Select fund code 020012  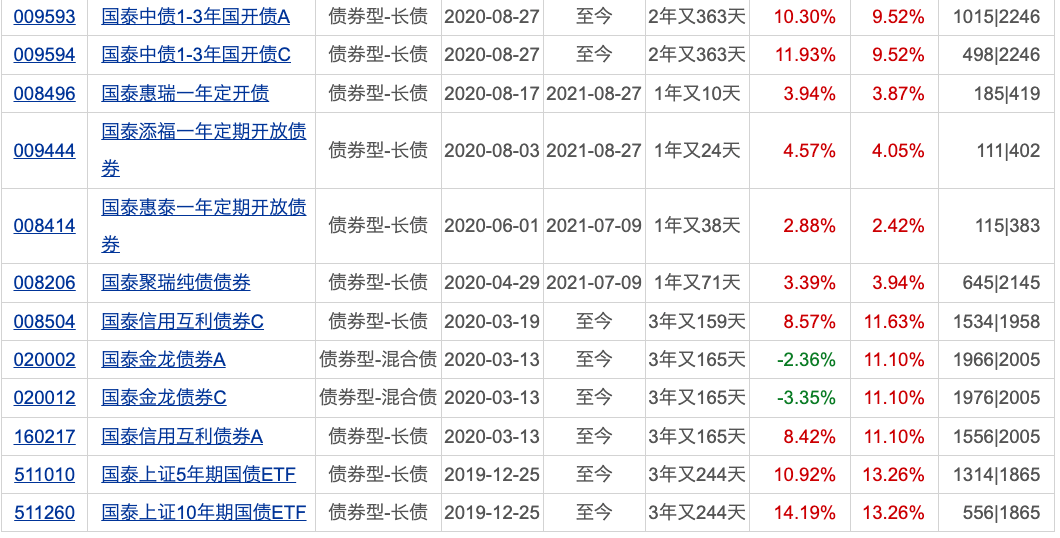click(x=44, y=397)
